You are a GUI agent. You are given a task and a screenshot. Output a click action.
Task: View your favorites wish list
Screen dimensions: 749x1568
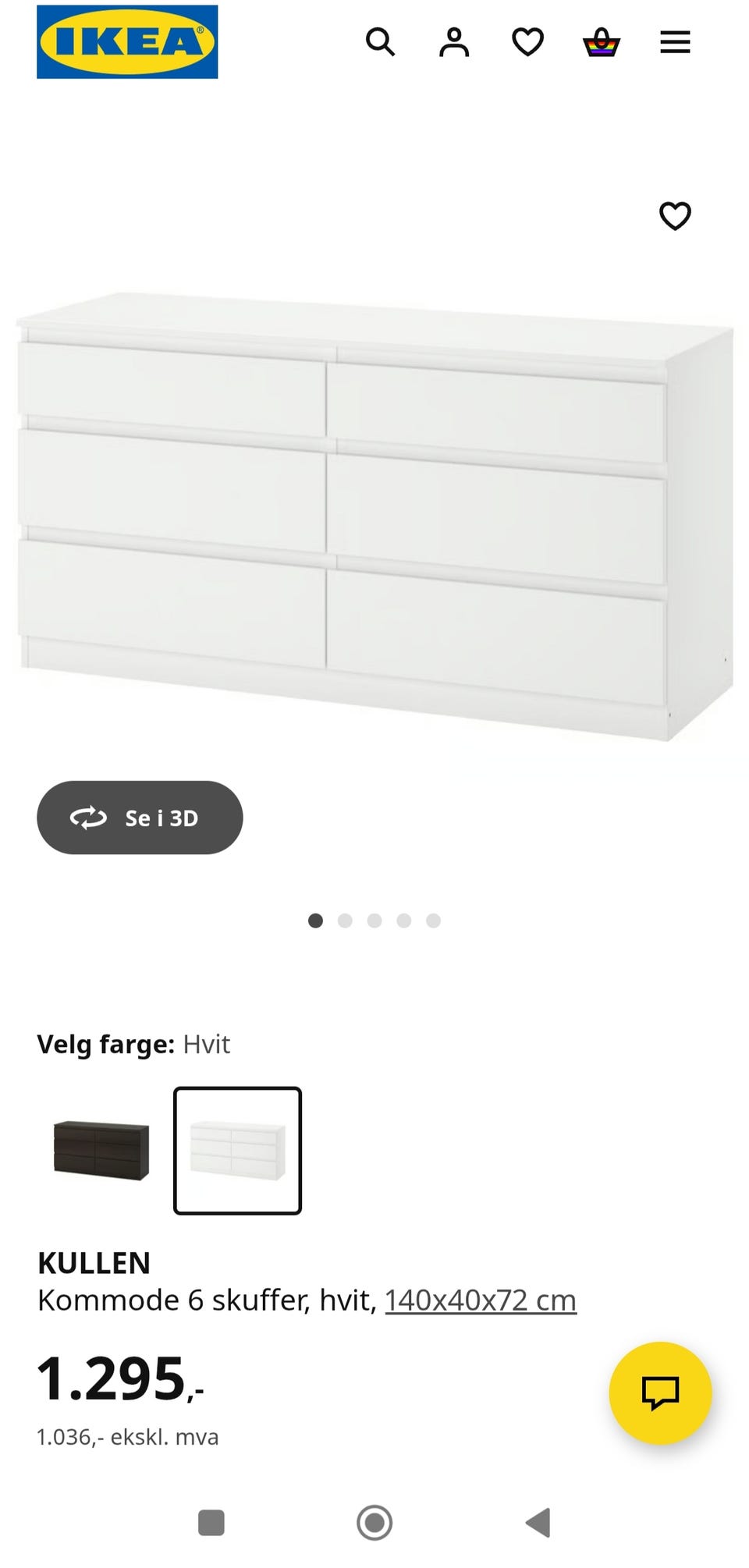pos(527,43)
